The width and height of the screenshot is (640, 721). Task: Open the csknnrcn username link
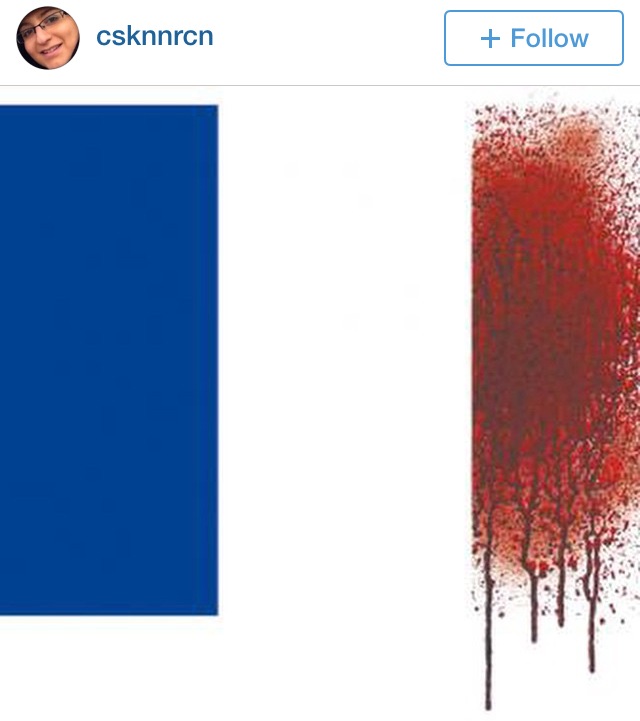(x=154, y=37)
